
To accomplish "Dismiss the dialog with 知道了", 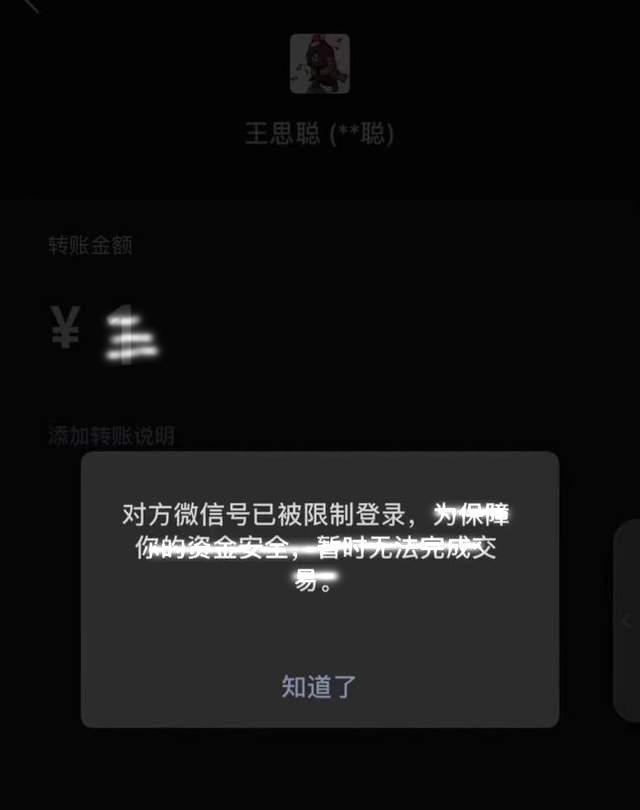I will pos(319,686).
